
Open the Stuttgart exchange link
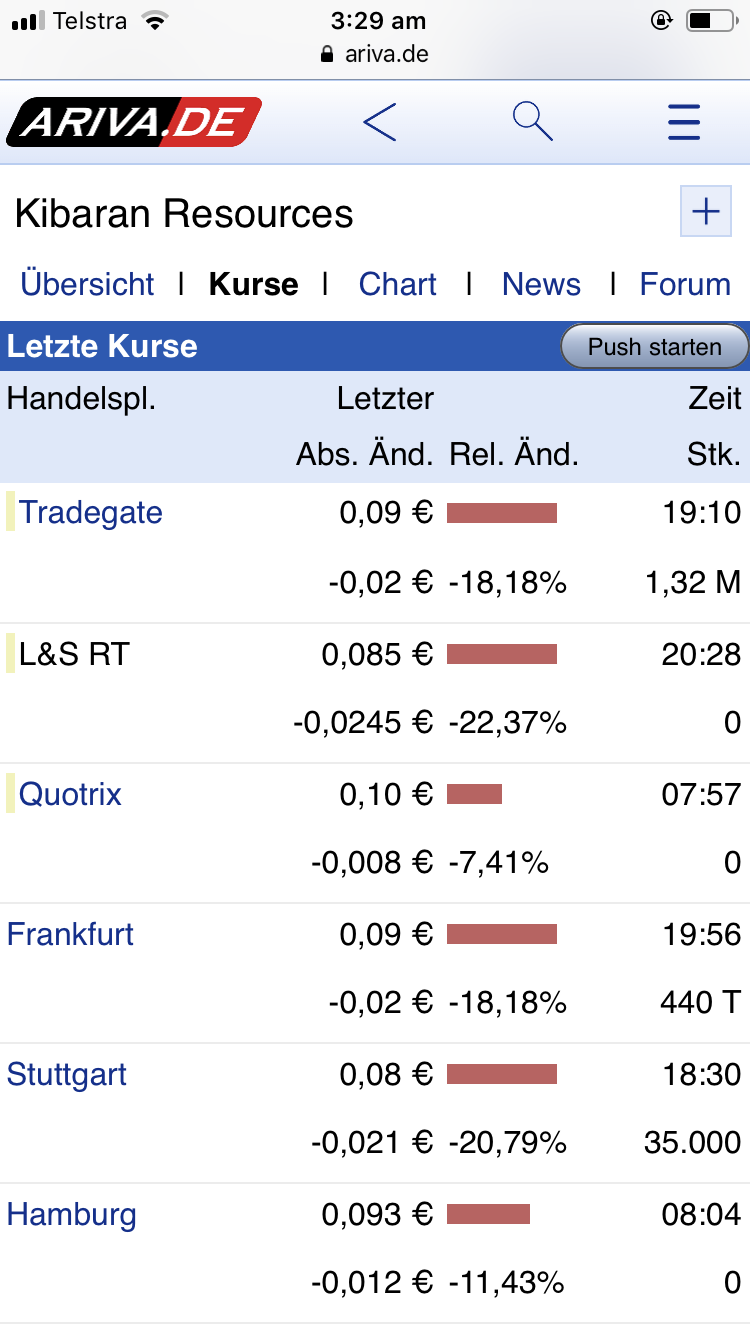pyautogui.click(x=67, y=1074)
